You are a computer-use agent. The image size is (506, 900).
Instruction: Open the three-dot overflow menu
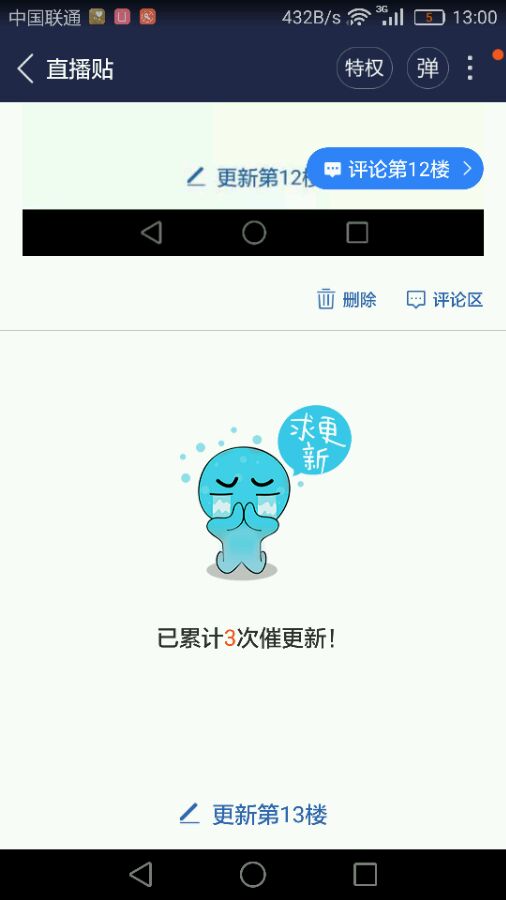[470, 68]
